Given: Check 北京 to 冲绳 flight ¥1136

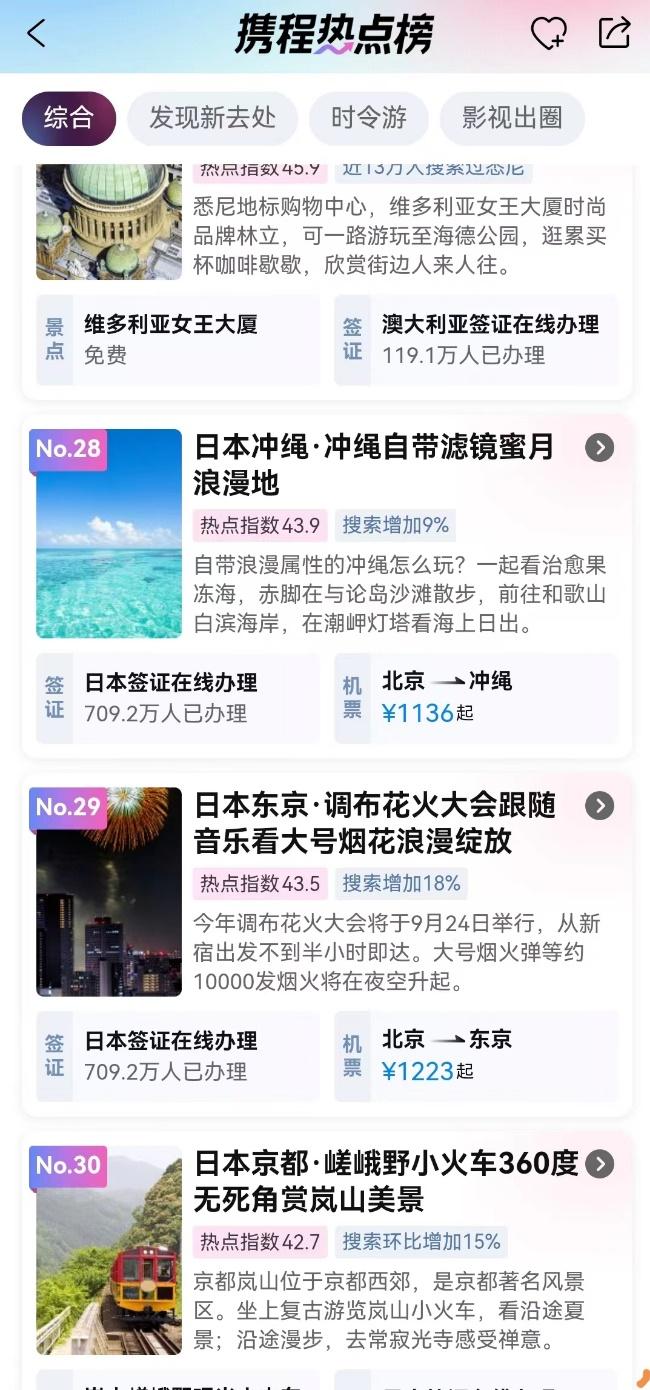Looking at the screenshot, I should pyautogui.click(x=476, y=697).
